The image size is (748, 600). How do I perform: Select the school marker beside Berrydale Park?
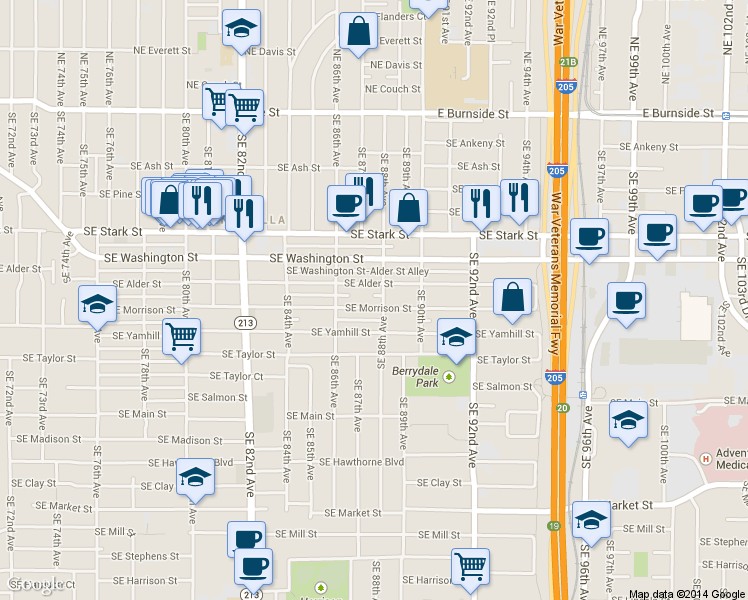click(456, 338)
